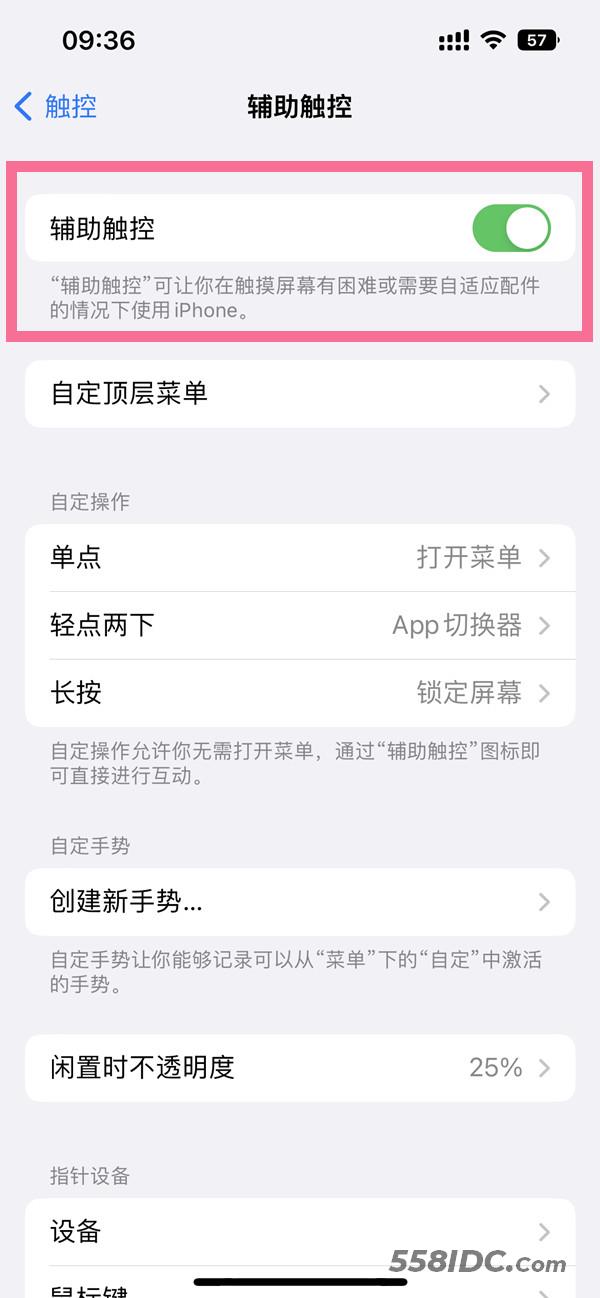Open 设备 under 指针设备
Image resolution: width=600 pixels, height=1298 pixels.
(x=300, y=1231)
